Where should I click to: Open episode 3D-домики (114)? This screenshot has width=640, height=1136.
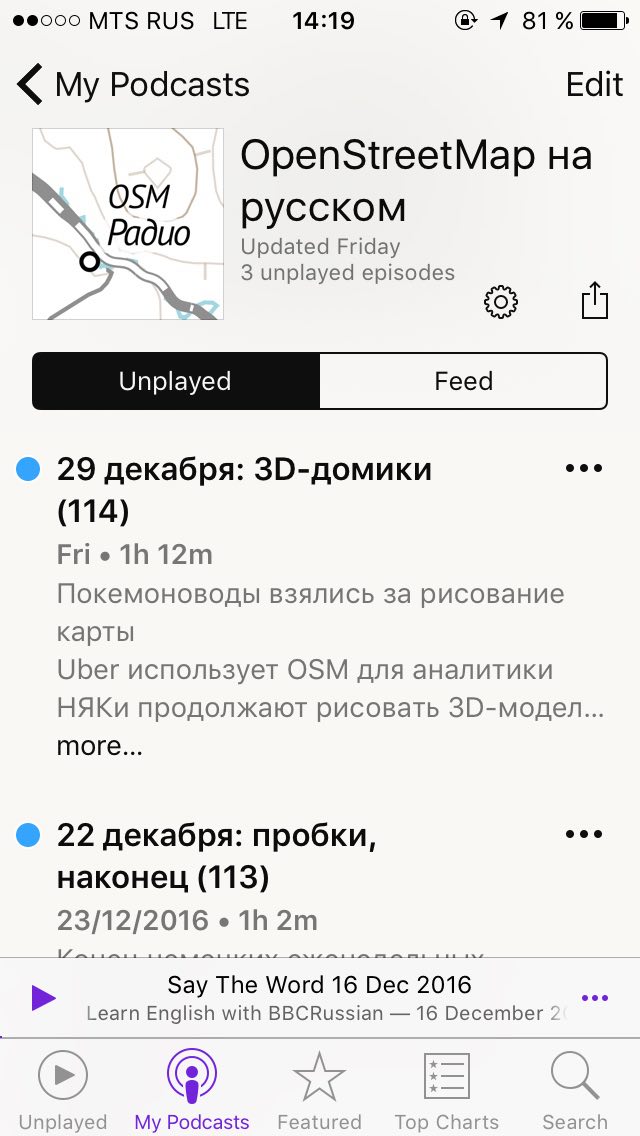pyautogui.click(x=244, y=490)
